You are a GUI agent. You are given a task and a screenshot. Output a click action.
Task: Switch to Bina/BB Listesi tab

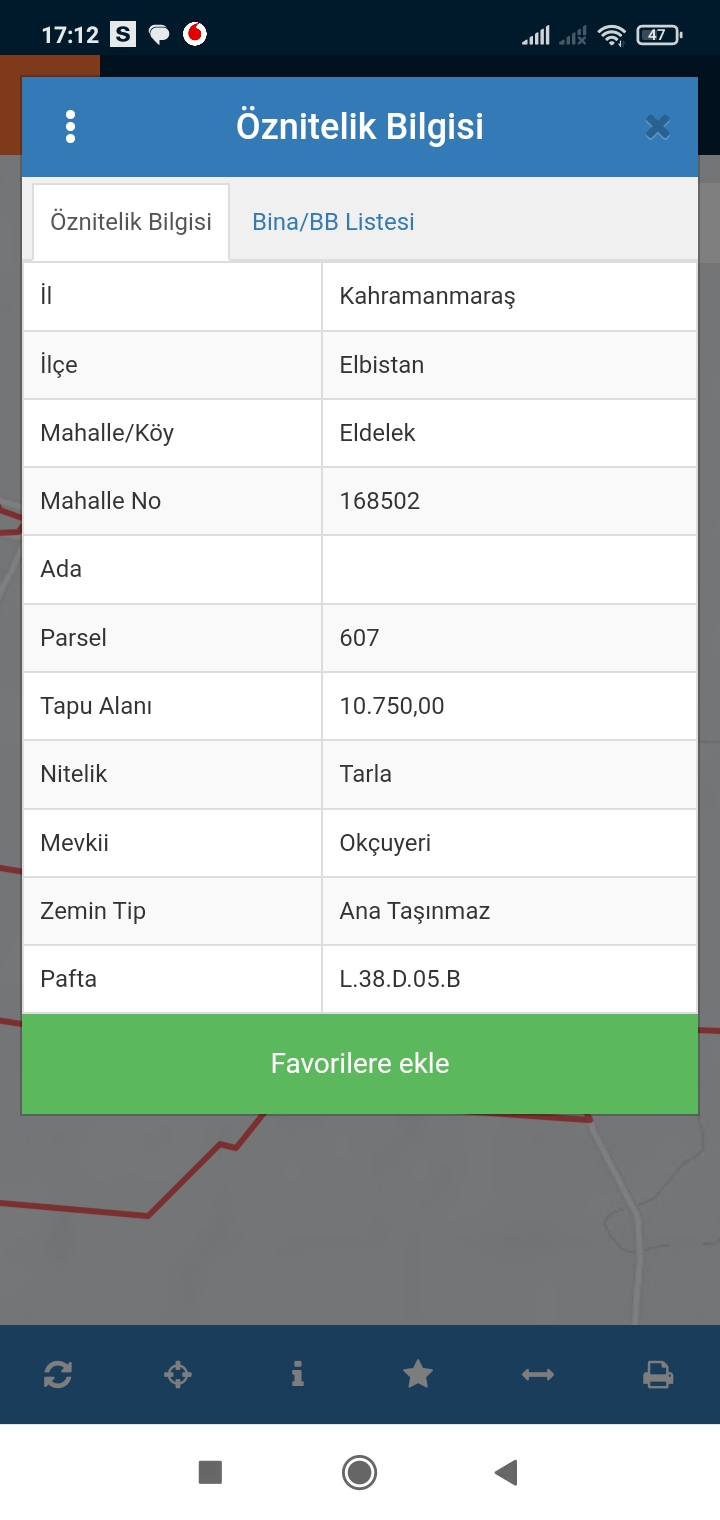[x=333, y=222]
